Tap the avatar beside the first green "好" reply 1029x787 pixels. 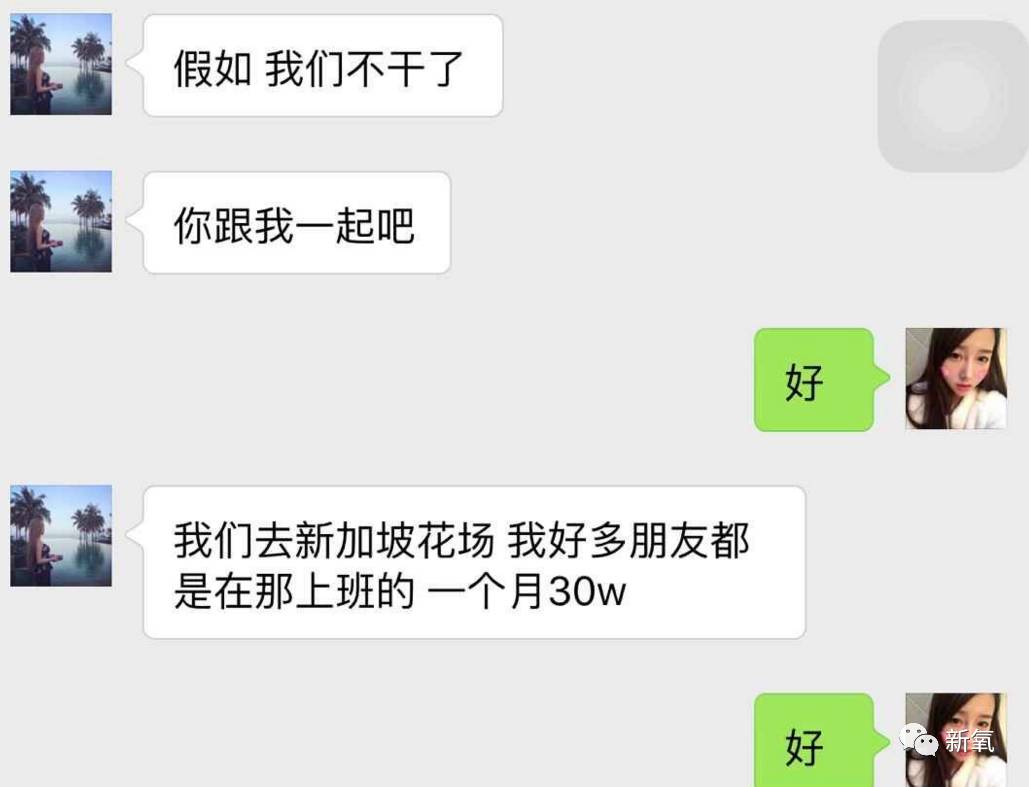pos(956,379)
